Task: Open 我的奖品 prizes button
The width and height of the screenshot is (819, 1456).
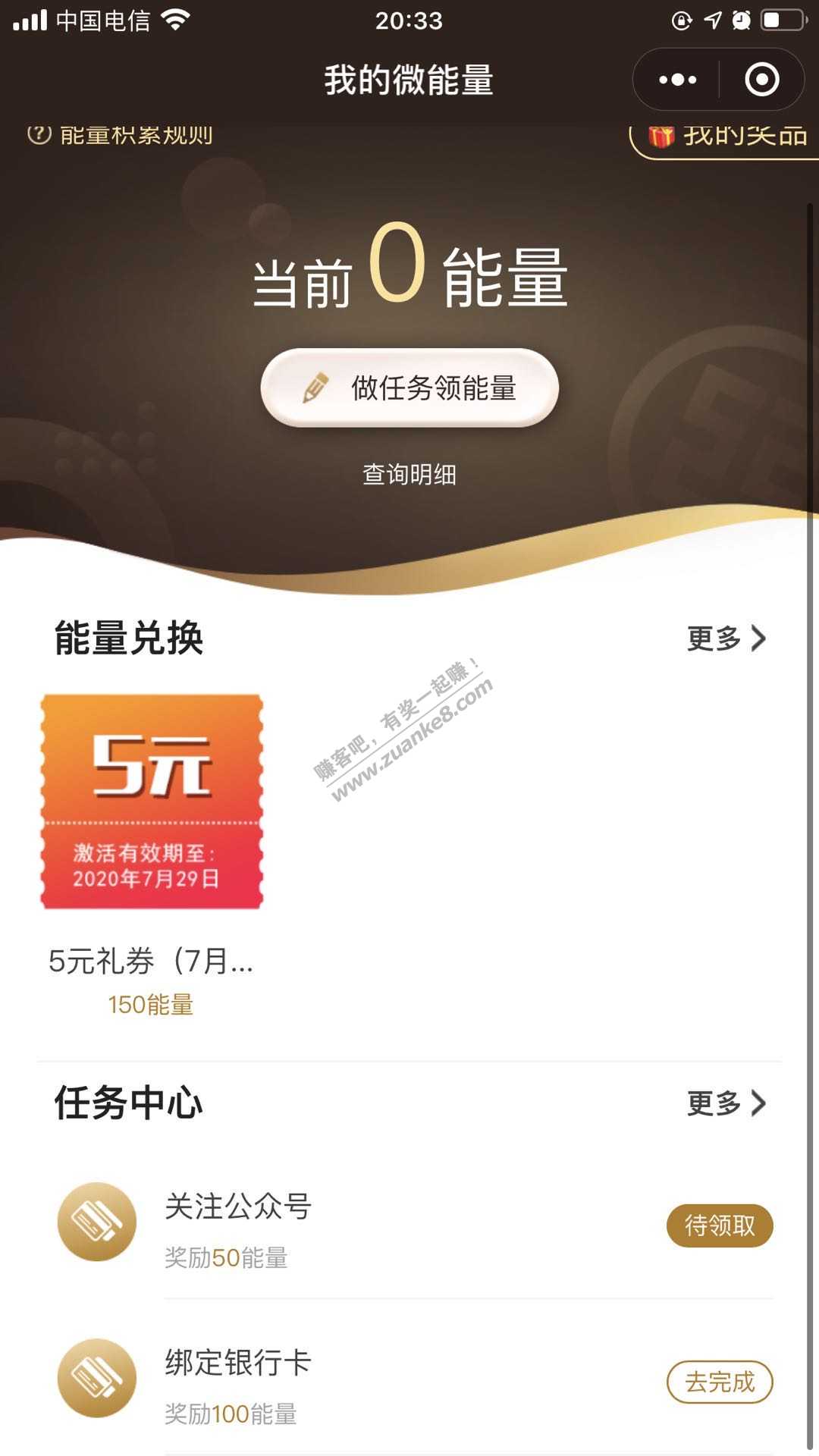Action: [x=728, y=137]
